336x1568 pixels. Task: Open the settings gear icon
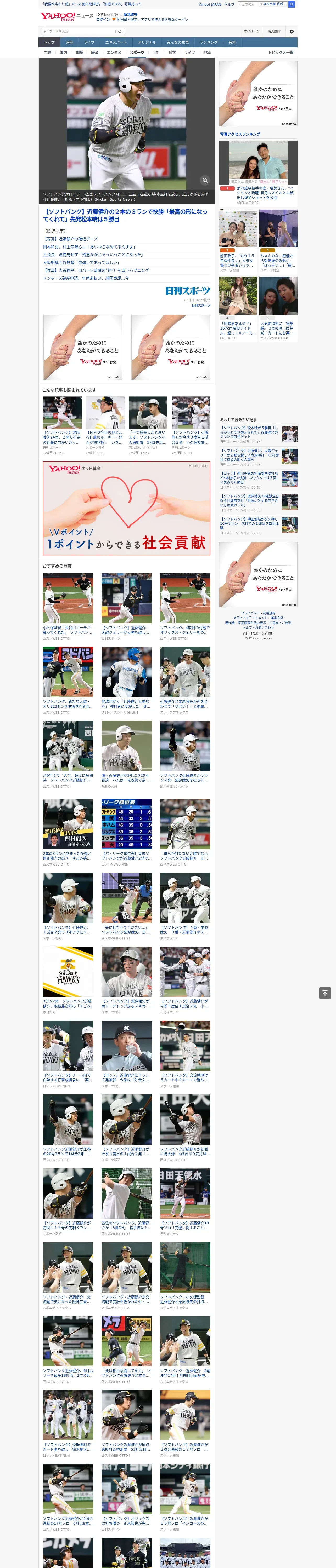point(292,32)
